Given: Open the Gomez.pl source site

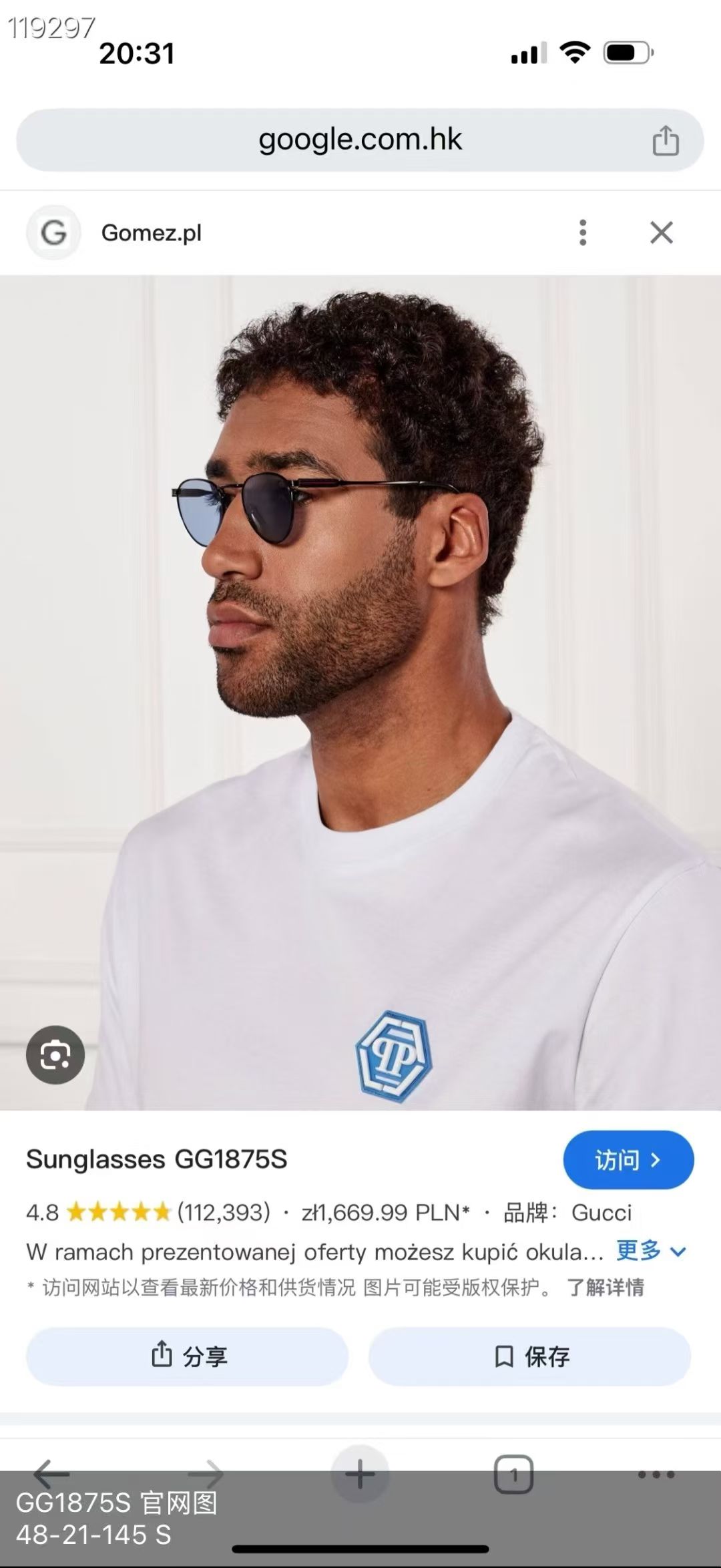Looking at the screenshot, I should pyautogui.click(x=151, y=233).
